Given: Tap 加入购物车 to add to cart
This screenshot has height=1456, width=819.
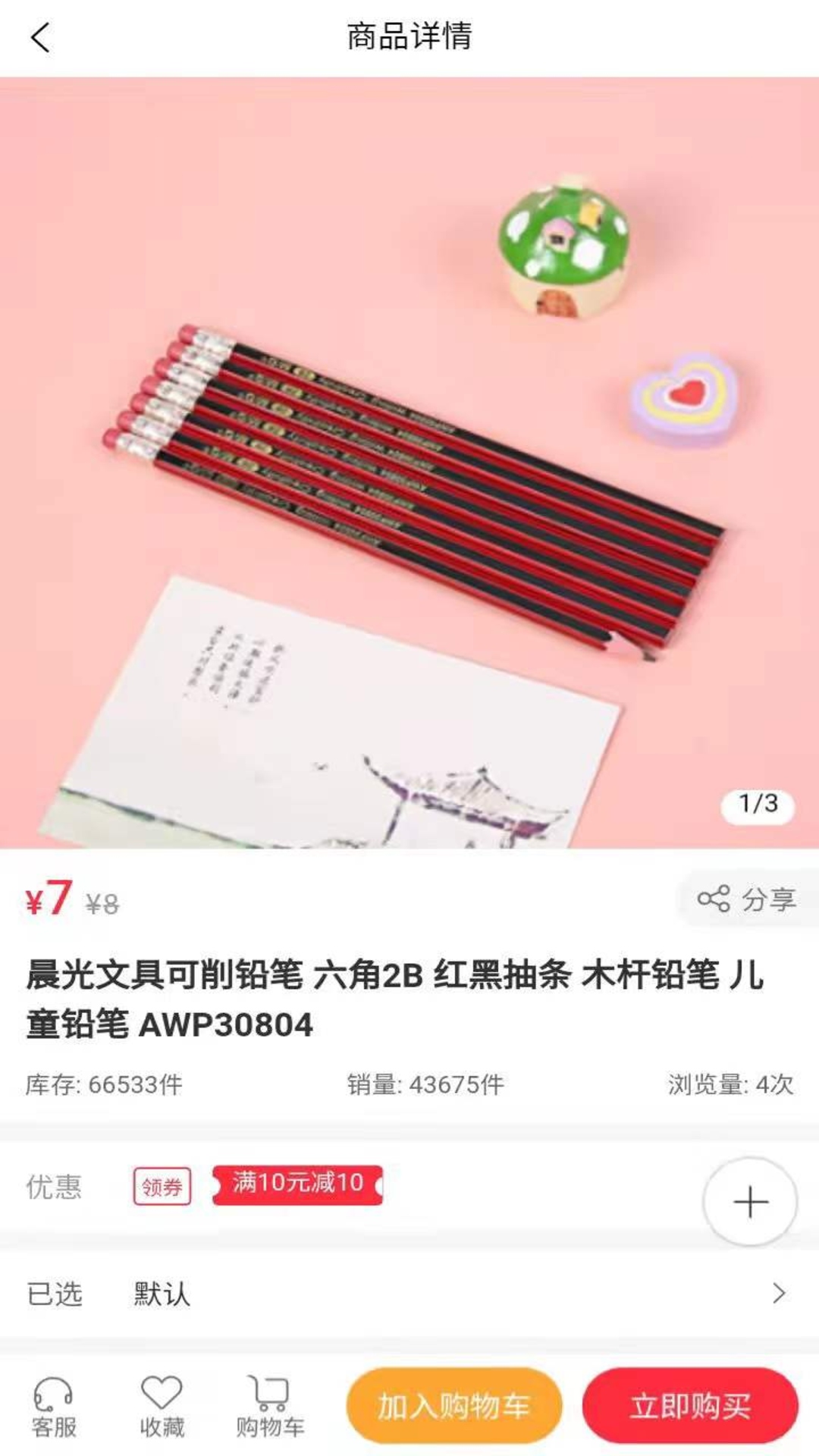Looking at the screenshot, I should tap(454, 1406).
